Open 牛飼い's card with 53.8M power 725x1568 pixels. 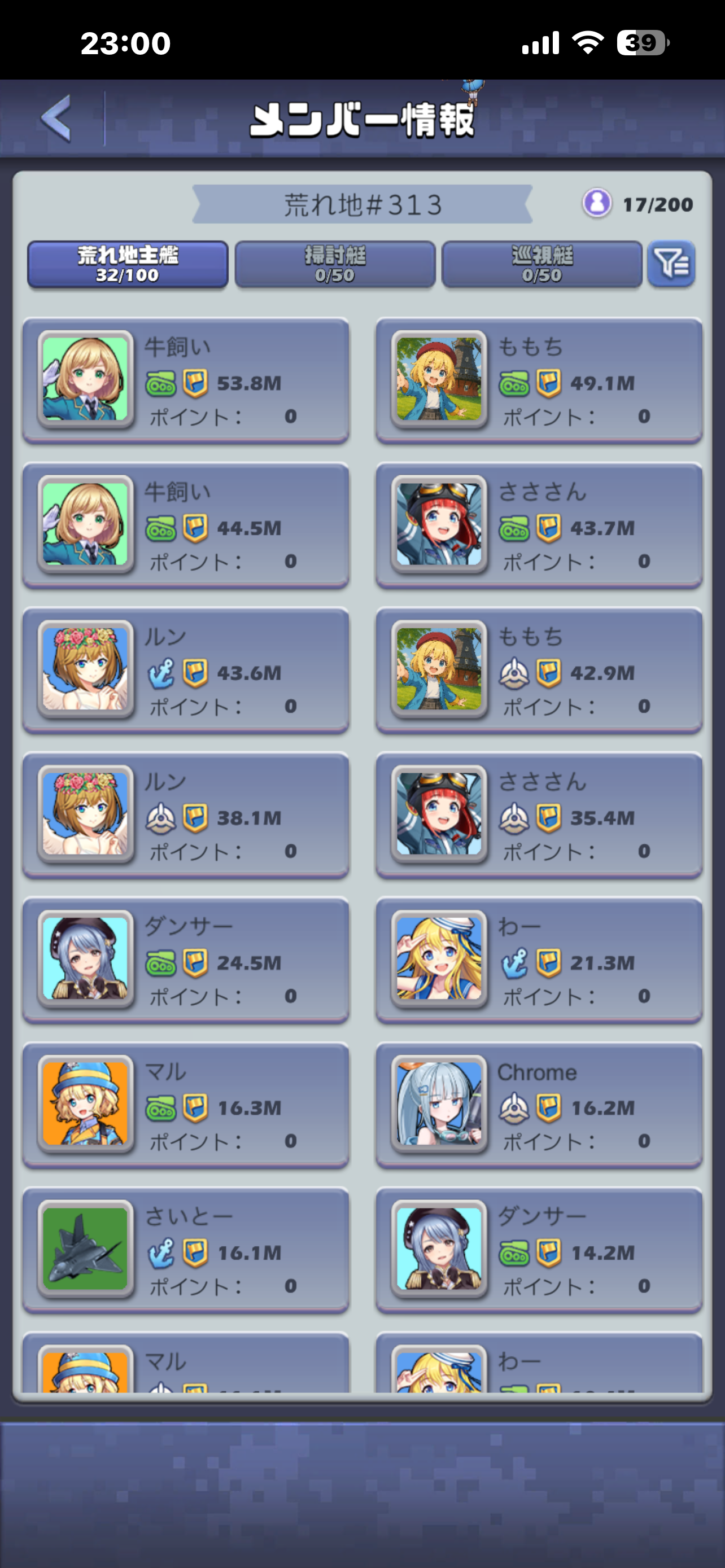[186, 380]
